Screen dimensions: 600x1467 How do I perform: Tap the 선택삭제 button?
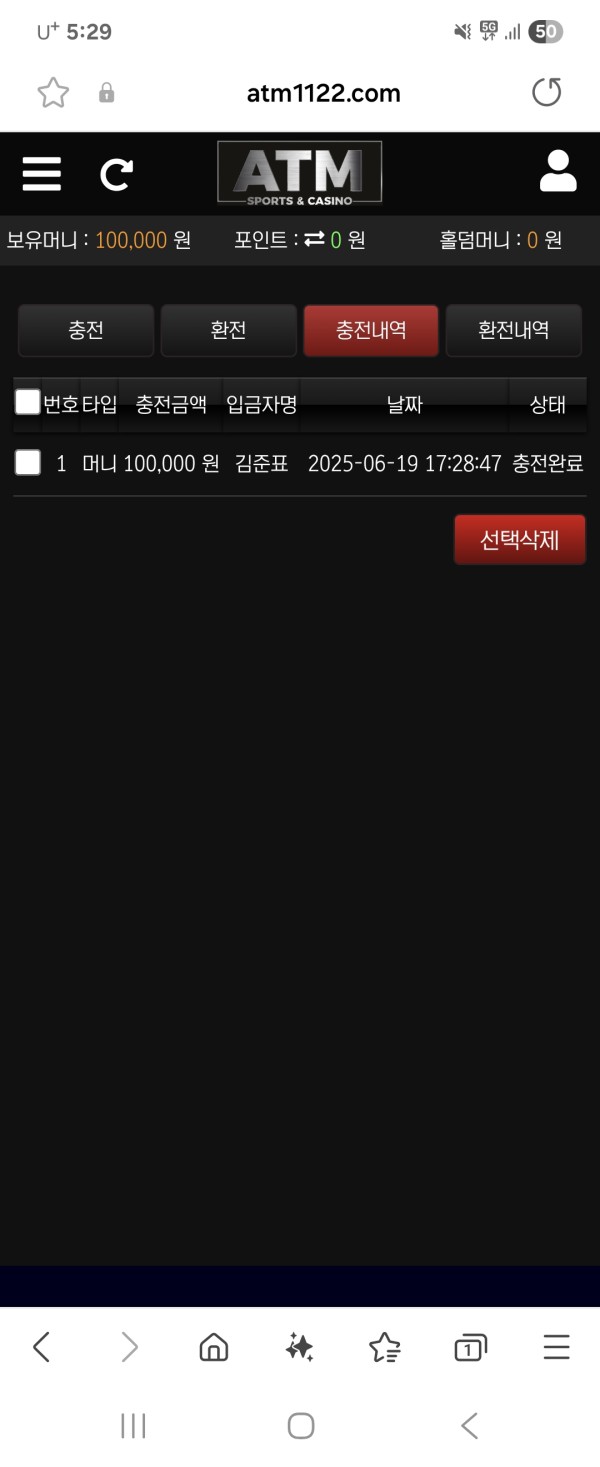click(x=519, y=540)
